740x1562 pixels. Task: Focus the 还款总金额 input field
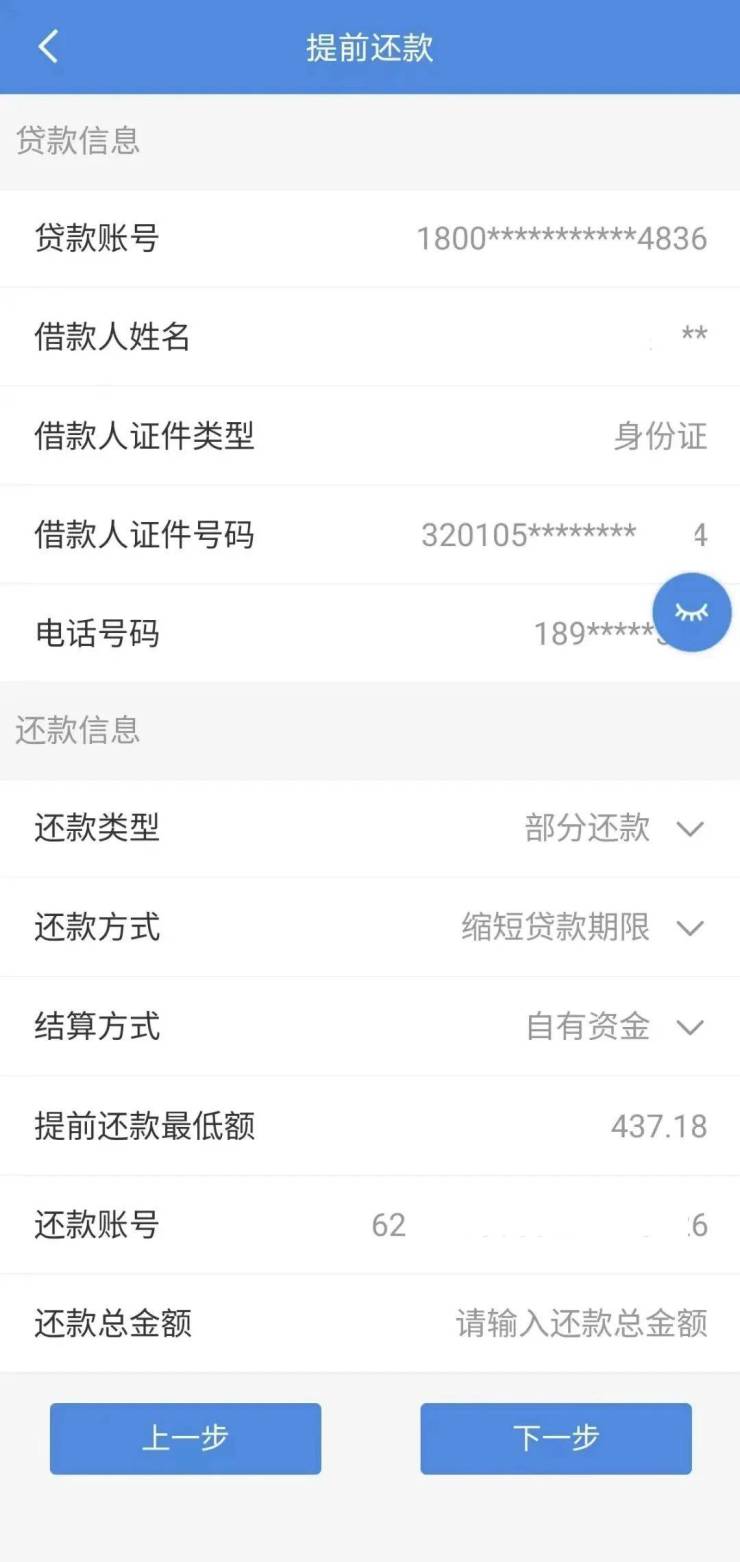click(x=581, y=1324)
